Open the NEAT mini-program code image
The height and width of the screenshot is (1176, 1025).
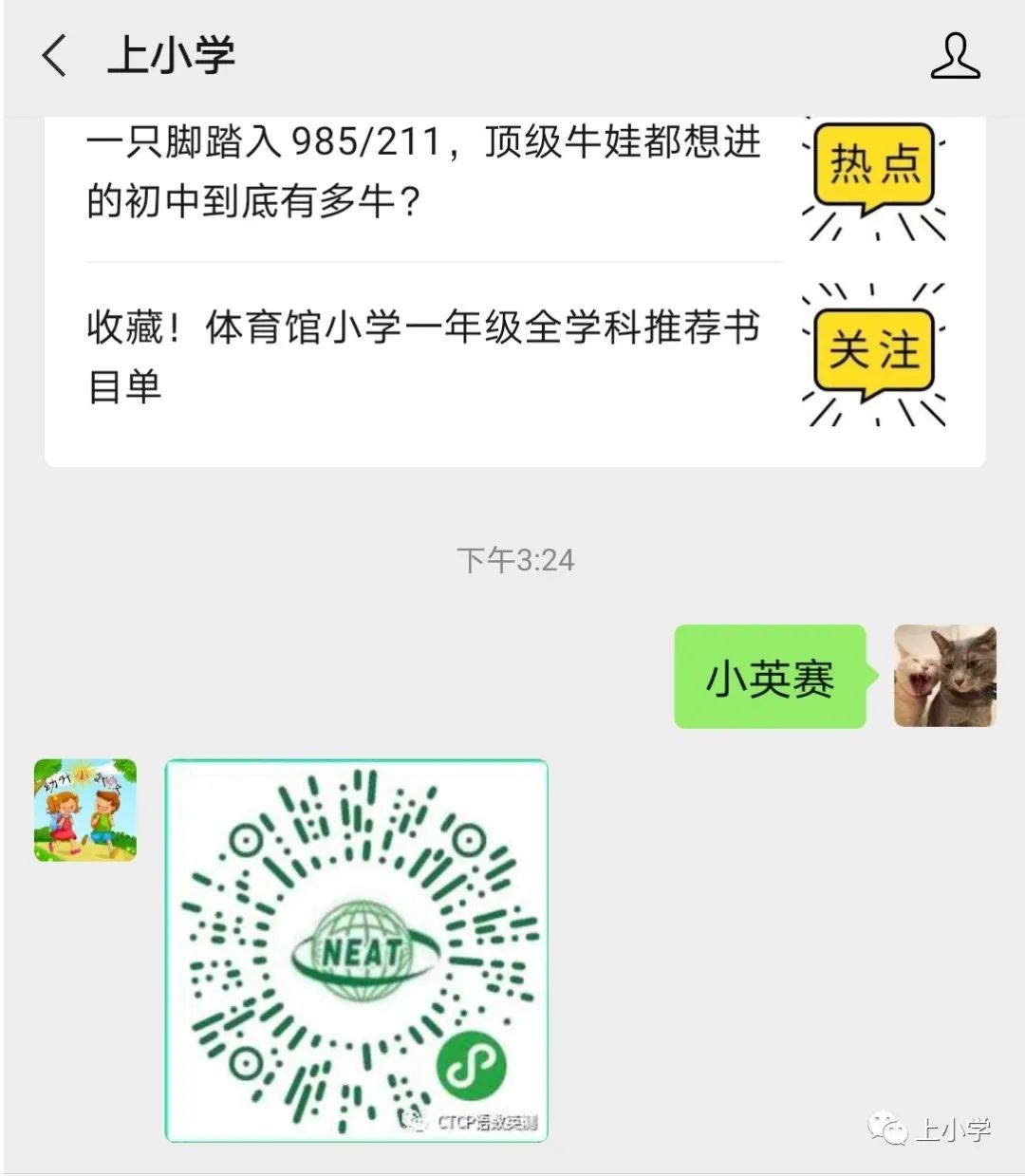[x=357, y=949]
